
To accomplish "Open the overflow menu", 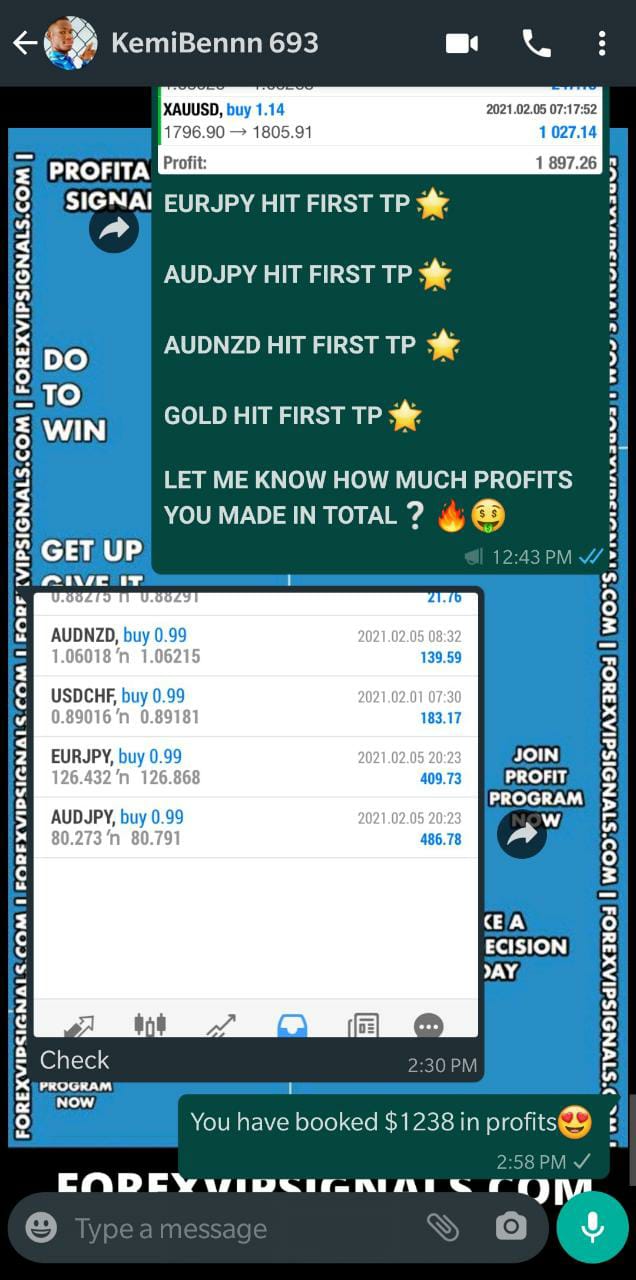I will [x=601, y=43].
